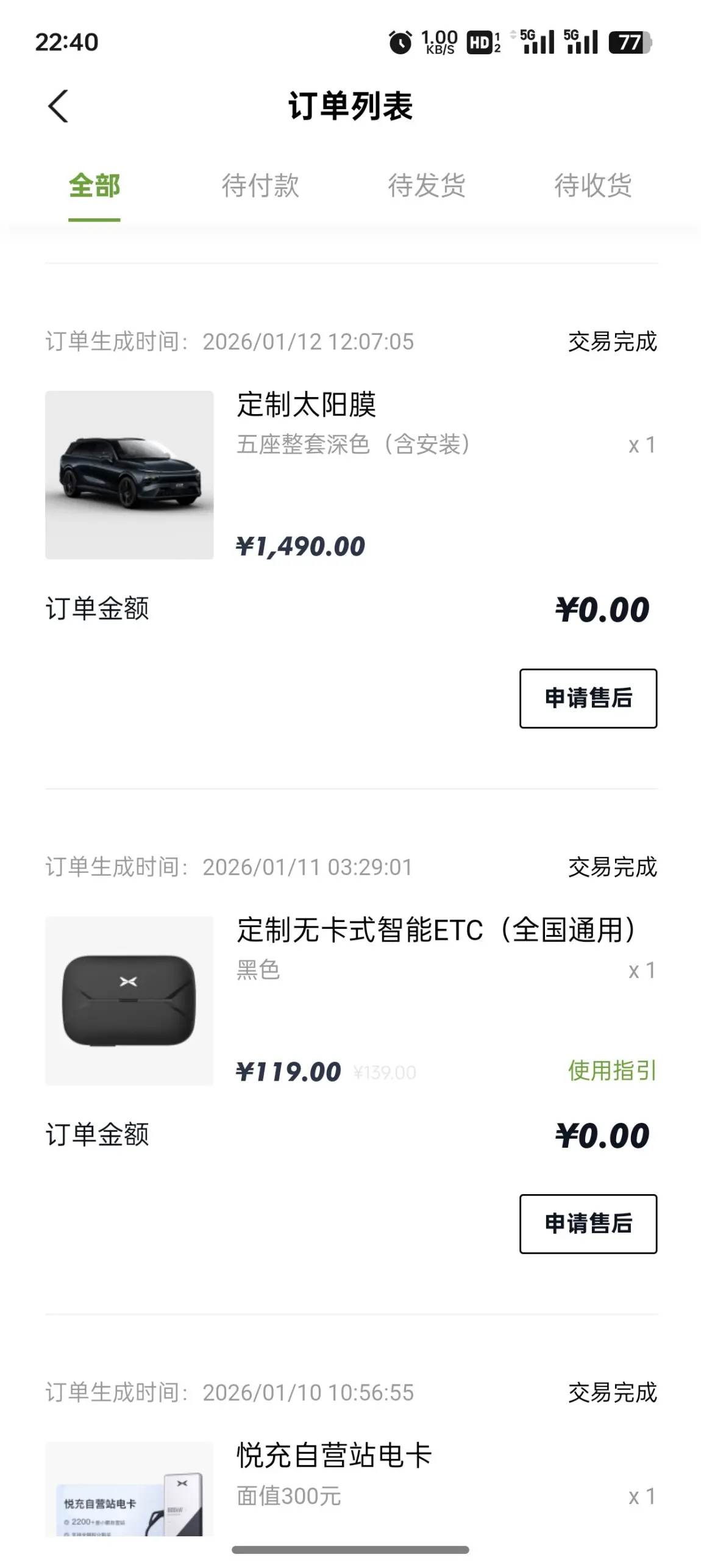Request 申请售后 for the ETC order
This screenshot has height=1568, width=701.
pos(588,1224)
